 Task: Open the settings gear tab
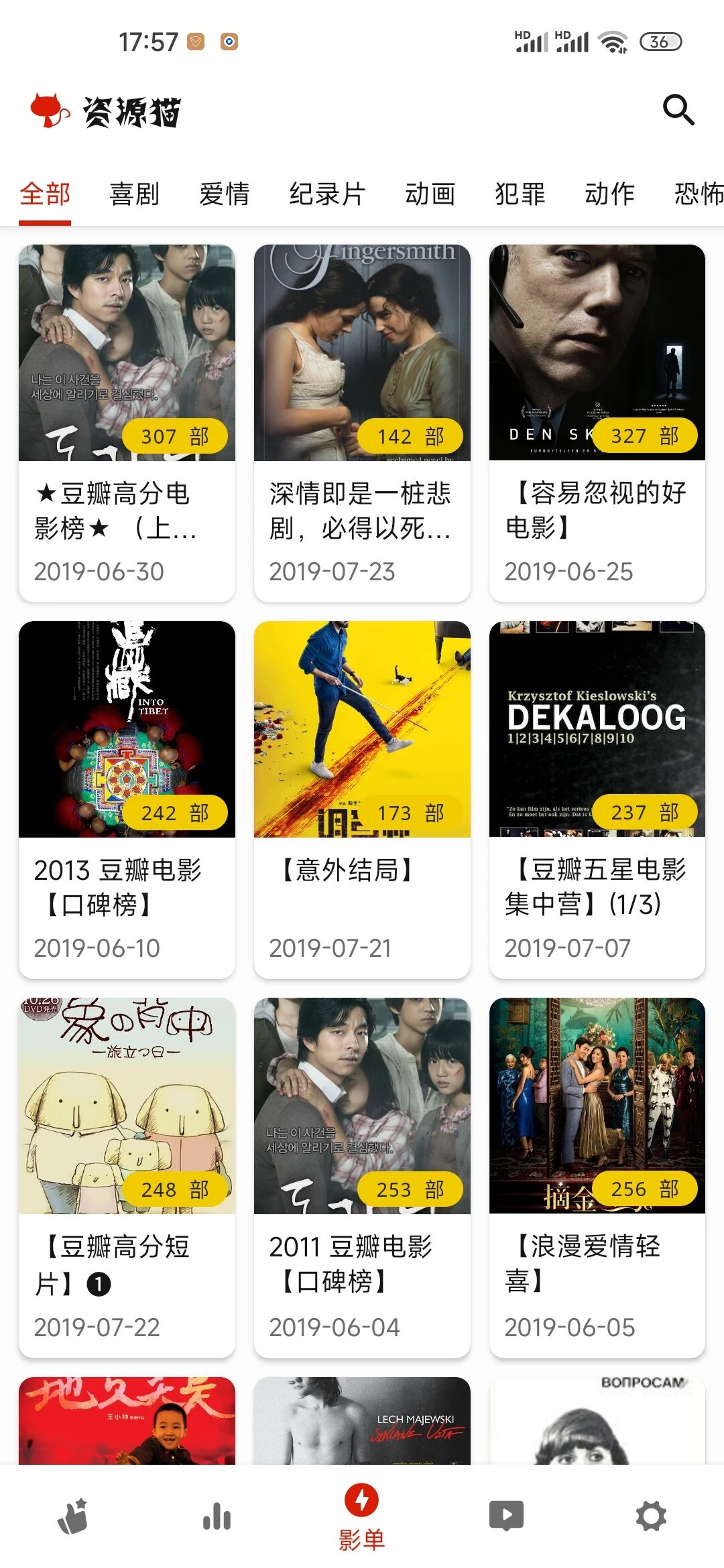[651, 1516]
